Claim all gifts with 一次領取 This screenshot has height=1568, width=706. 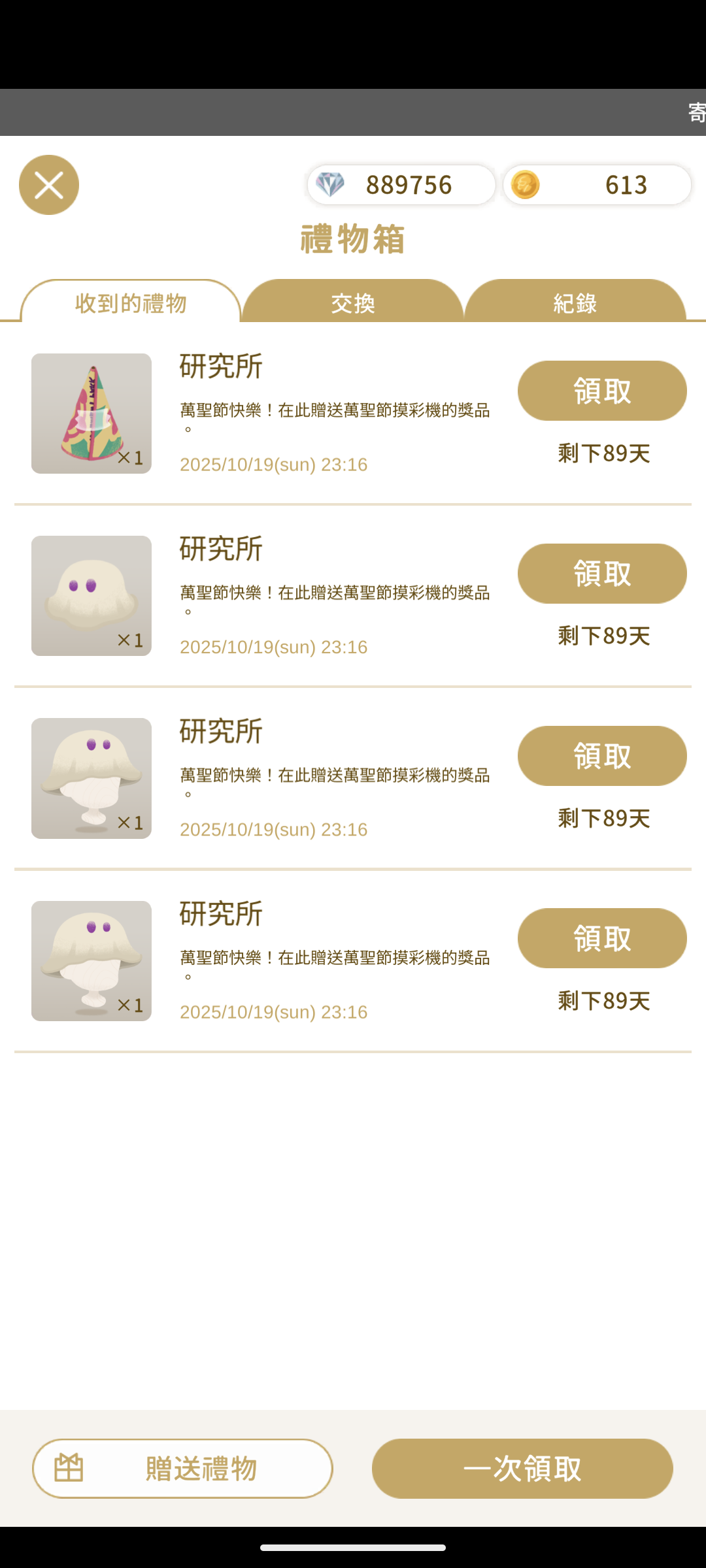[x=522, y=1469]
